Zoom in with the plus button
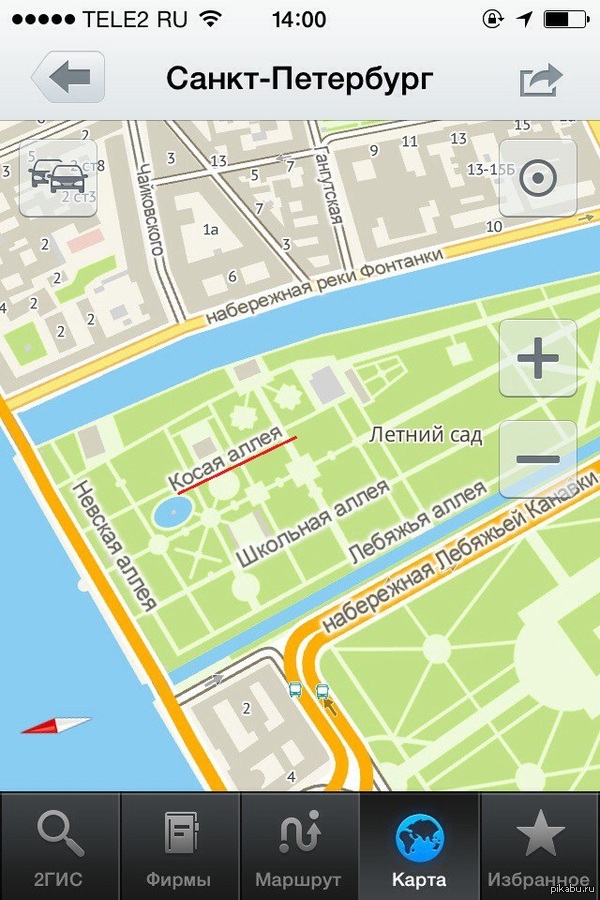Viewport: 600px width, 900px height. tap(538, 358)
